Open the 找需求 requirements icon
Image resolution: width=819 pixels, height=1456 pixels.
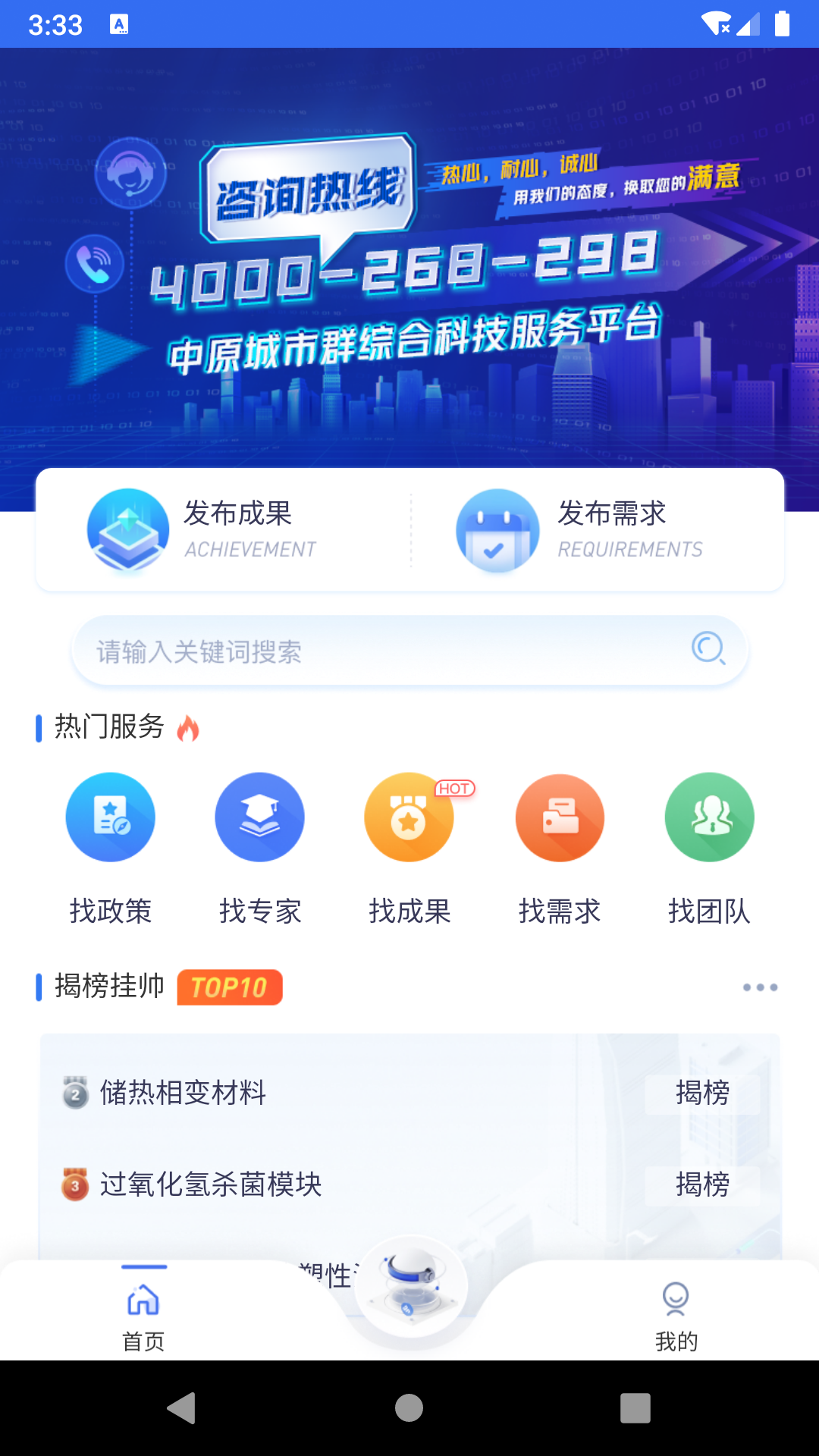coord(560,817)
